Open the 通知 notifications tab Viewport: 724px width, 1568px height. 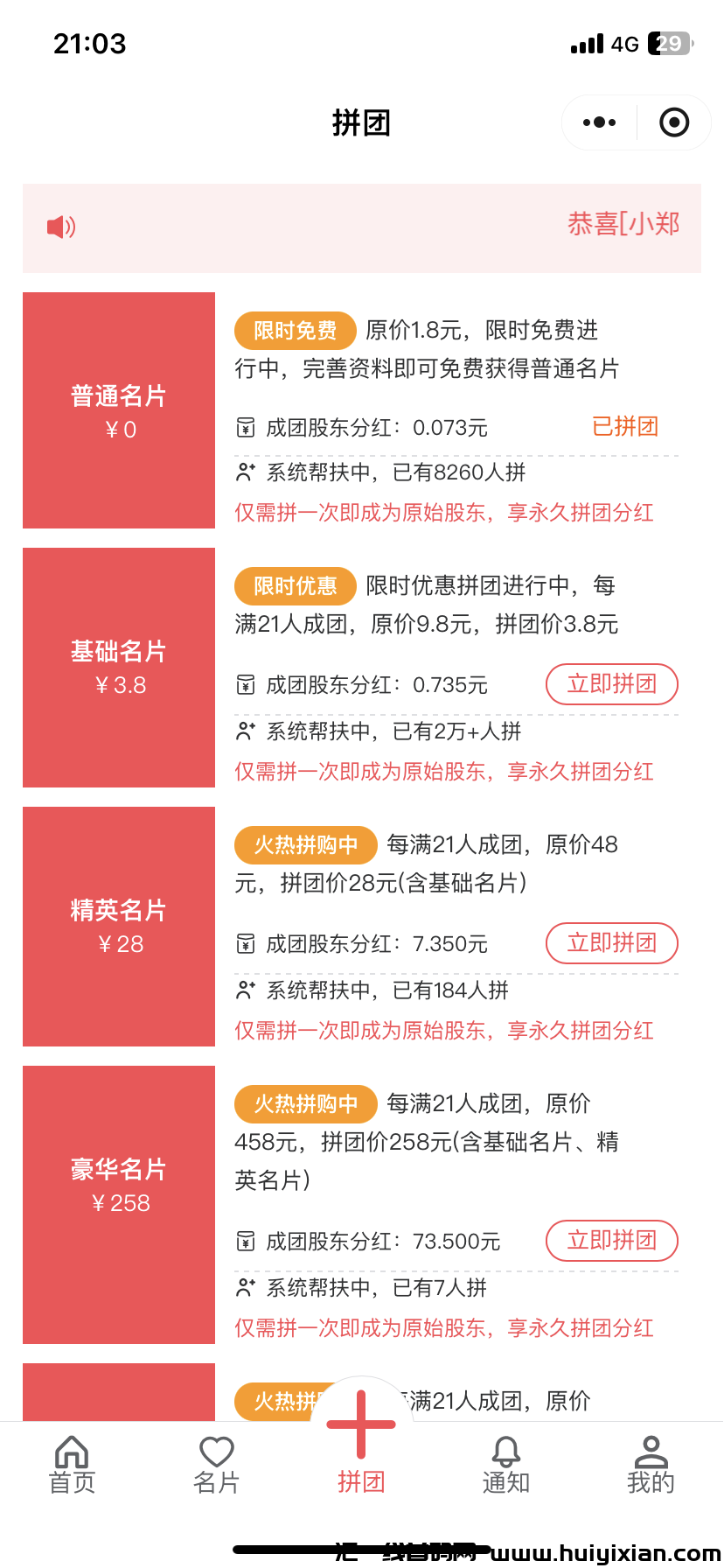pyautogui.click(x=506, y=1465)
